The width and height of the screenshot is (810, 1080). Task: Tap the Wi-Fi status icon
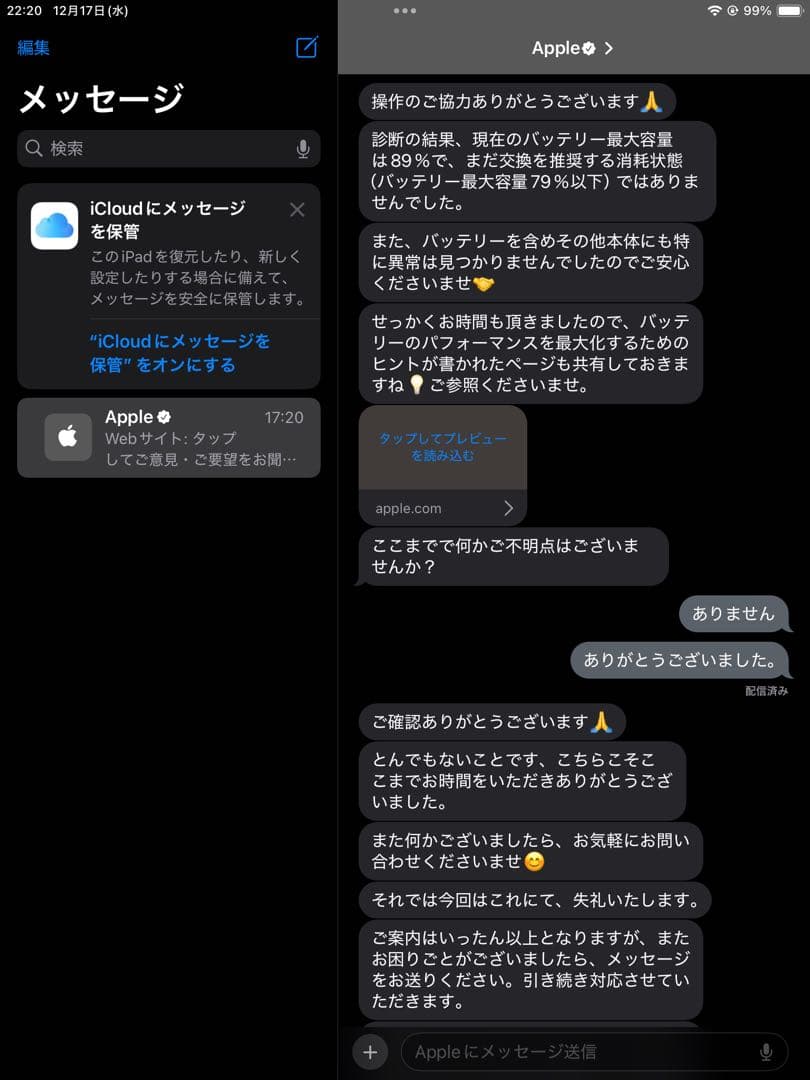pos(714,11)
